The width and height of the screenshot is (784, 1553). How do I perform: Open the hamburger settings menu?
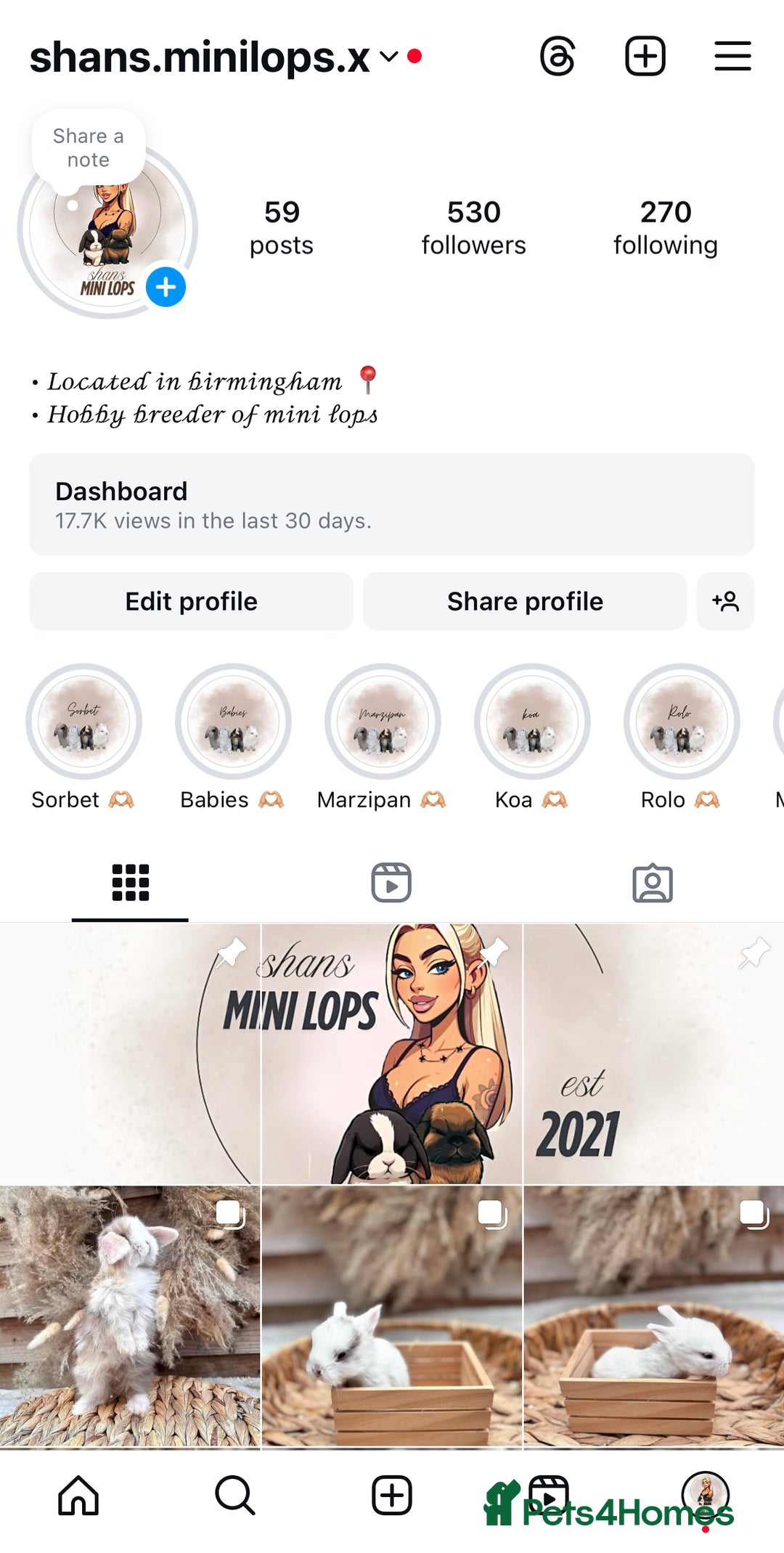732,57
